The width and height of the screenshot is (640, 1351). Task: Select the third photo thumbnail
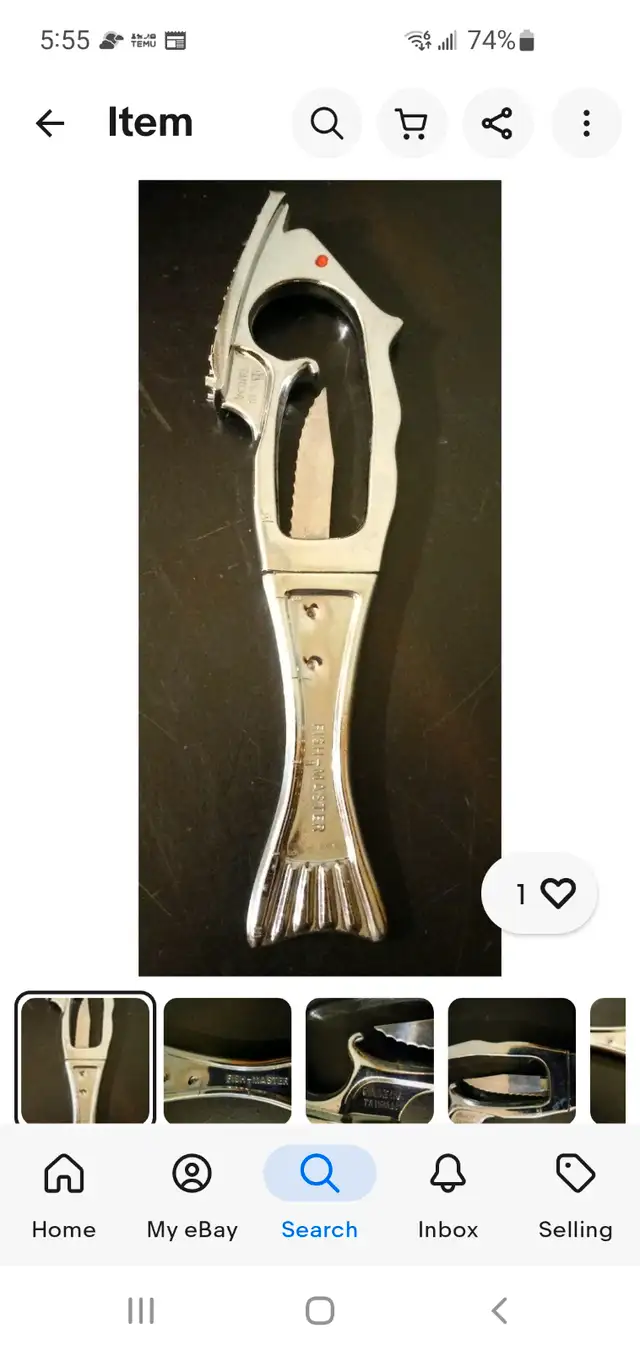click(x=370, y=1060)
